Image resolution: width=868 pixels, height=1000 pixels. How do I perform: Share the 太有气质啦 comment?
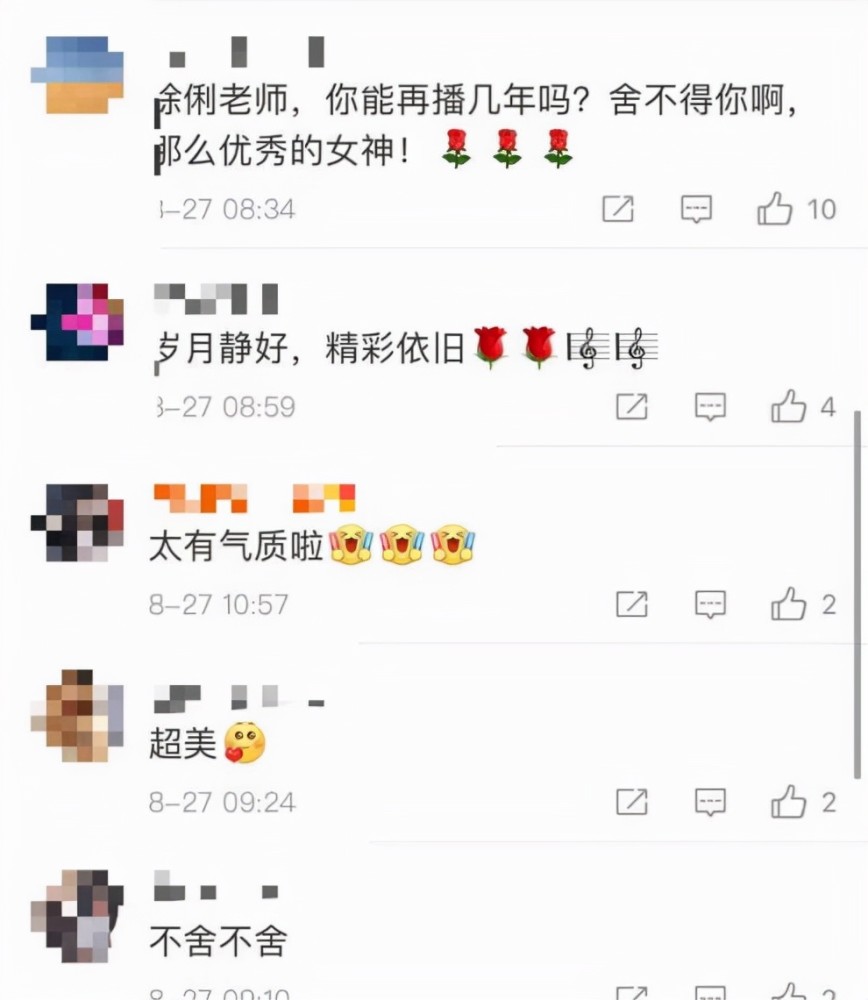tap(632, 604)
